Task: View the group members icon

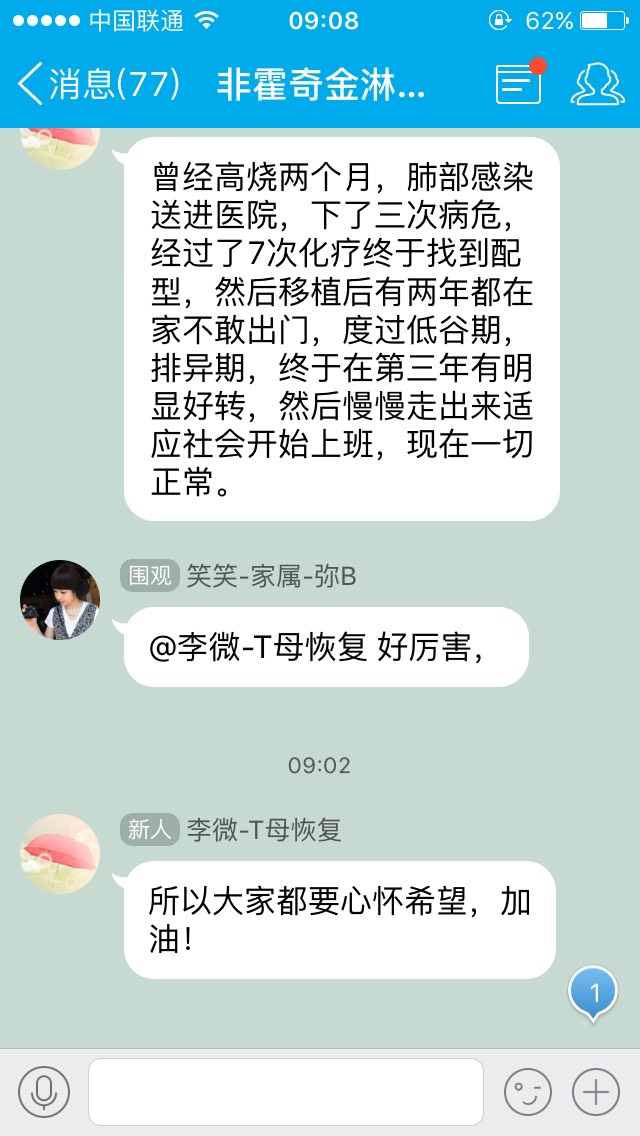Action: (597, 84)
